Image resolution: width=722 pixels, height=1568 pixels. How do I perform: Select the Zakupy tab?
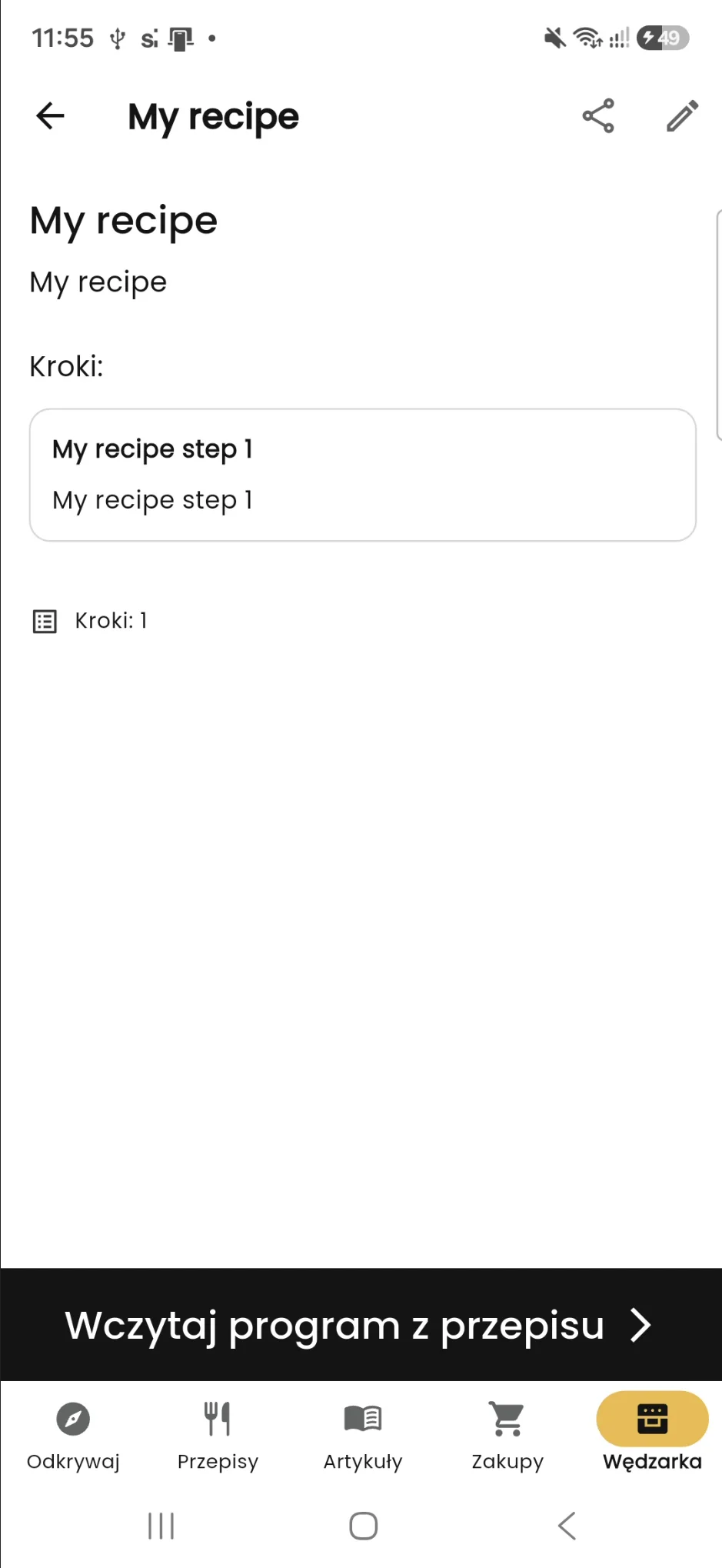pyautogui.click(x=507, y=1436)
